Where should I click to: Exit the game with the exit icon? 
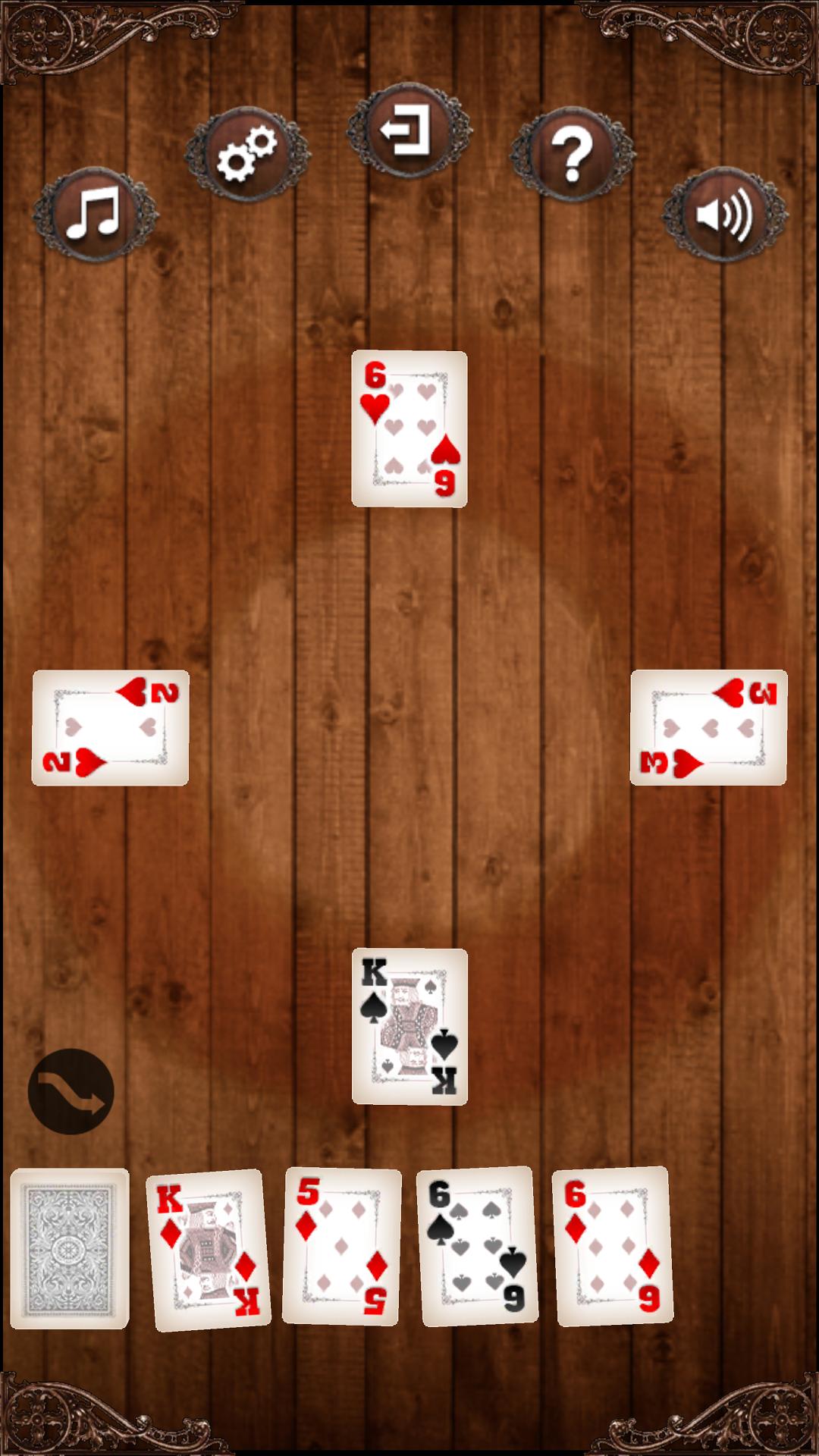[409, 129]
